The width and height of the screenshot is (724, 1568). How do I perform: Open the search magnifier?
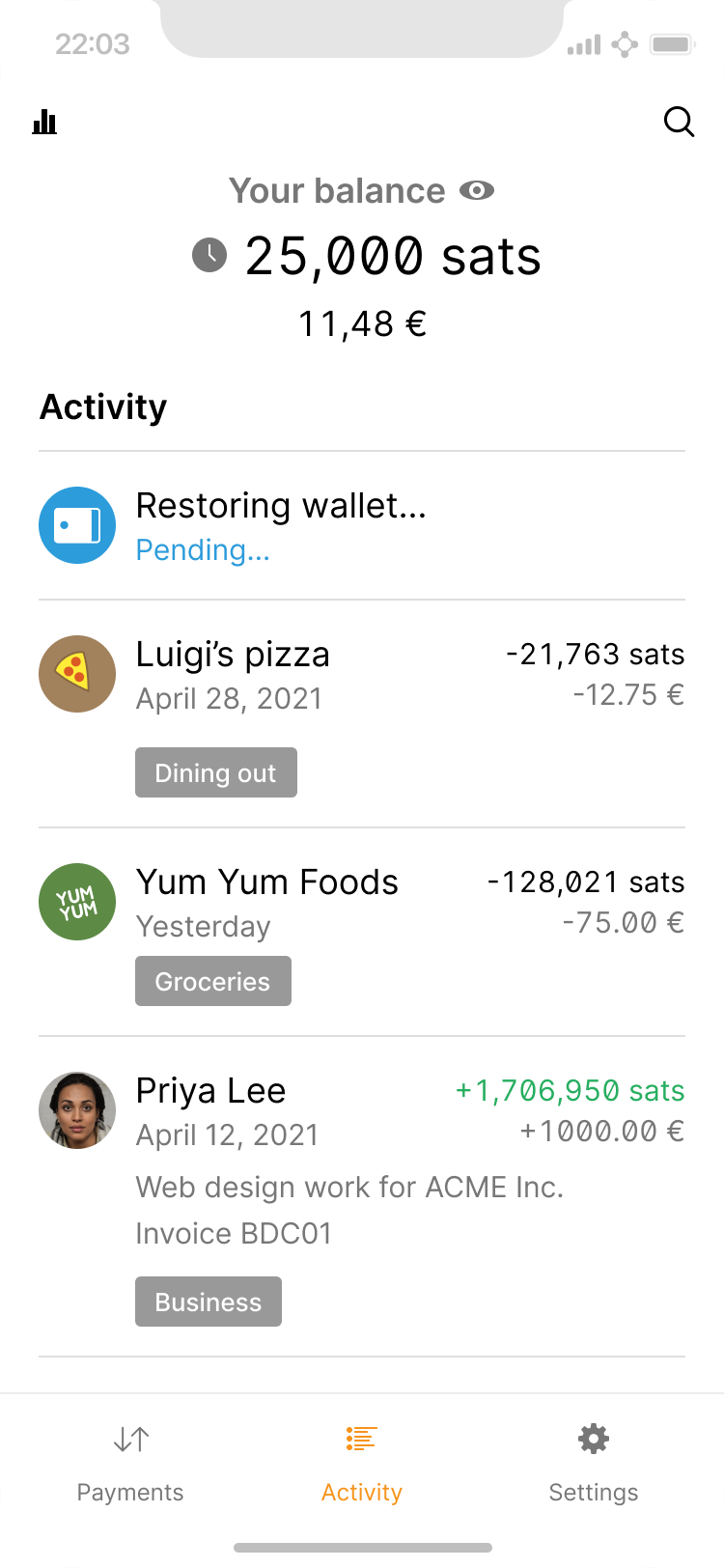(x=680, y=122)
